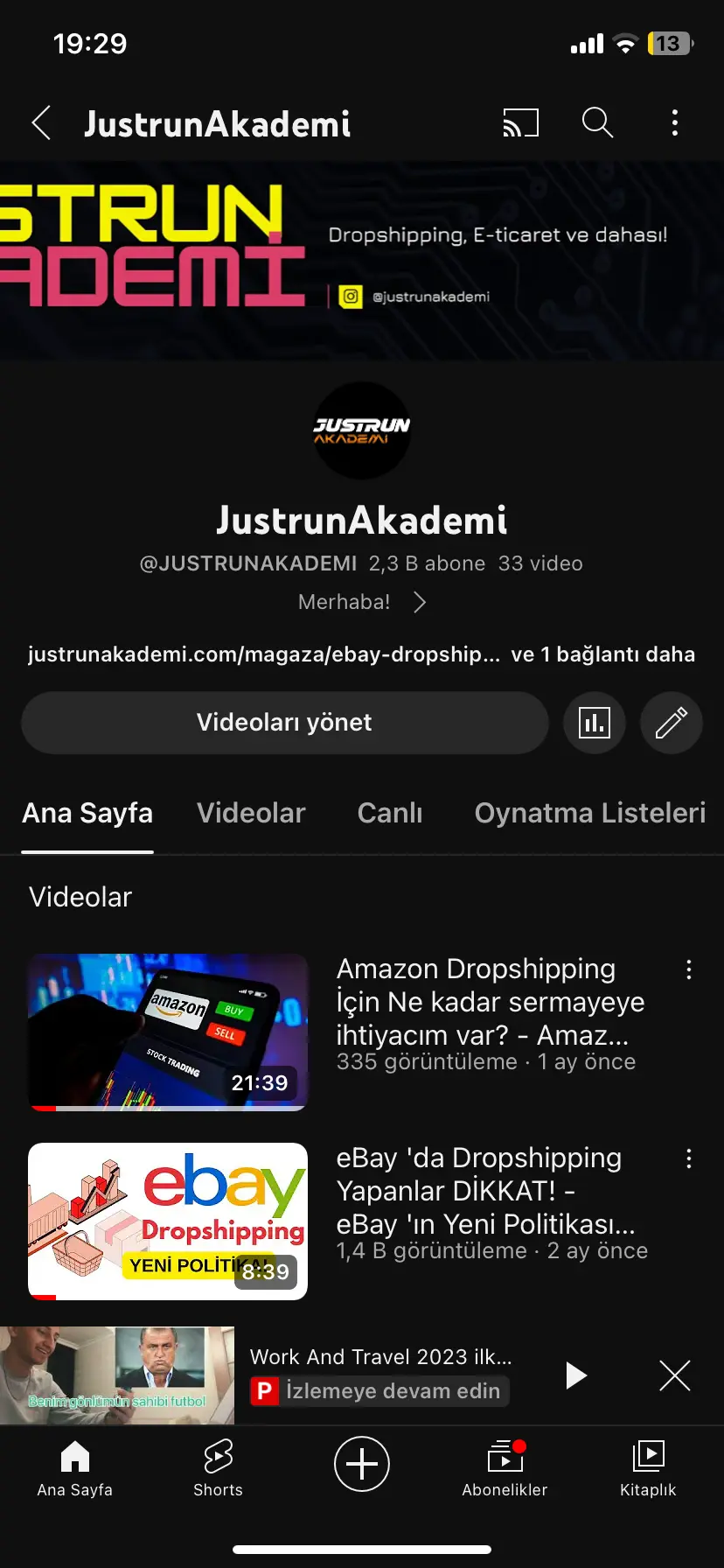
Task: Open options for the eBay Dropshipping video
Action: (x=688, y=1158)
